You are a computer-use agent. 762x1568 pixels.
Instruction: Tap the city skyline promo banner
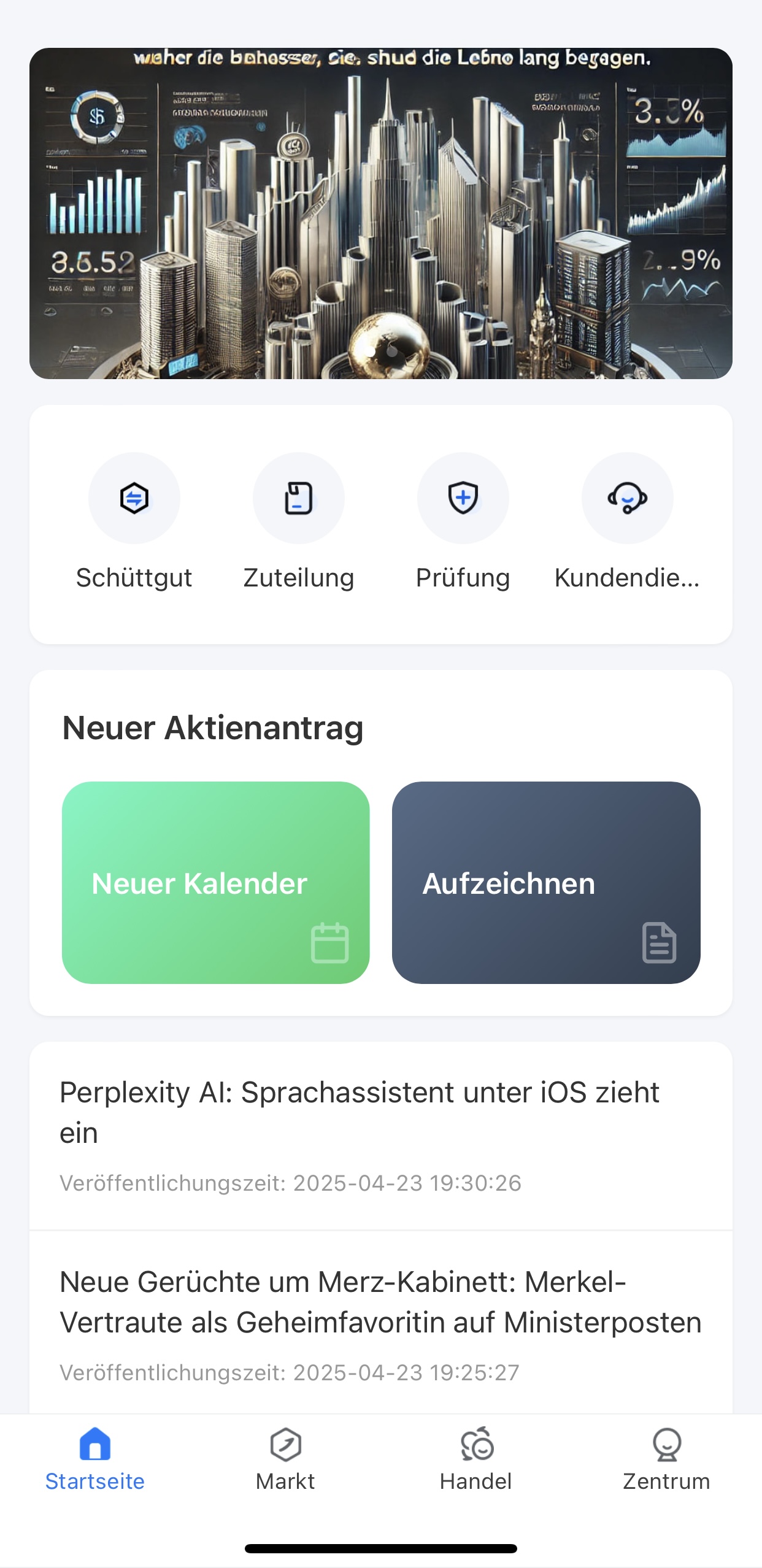380,213
